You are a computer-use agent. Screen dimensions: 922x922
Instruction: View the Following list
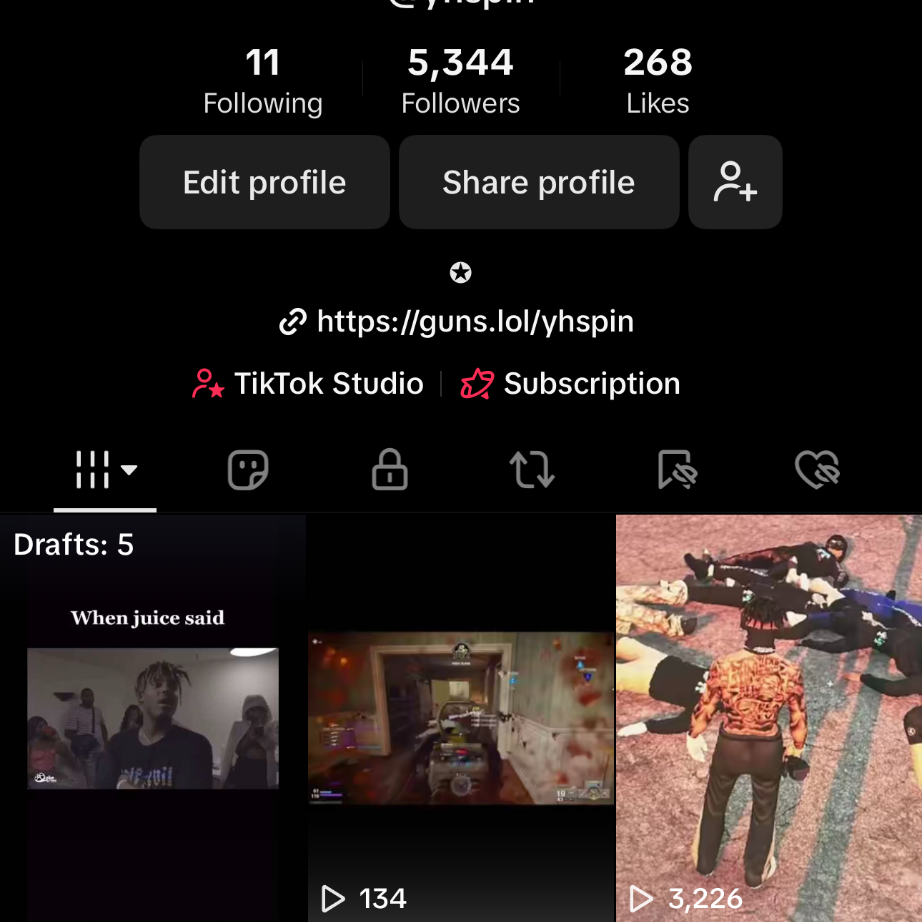click(x=262, y=82)
